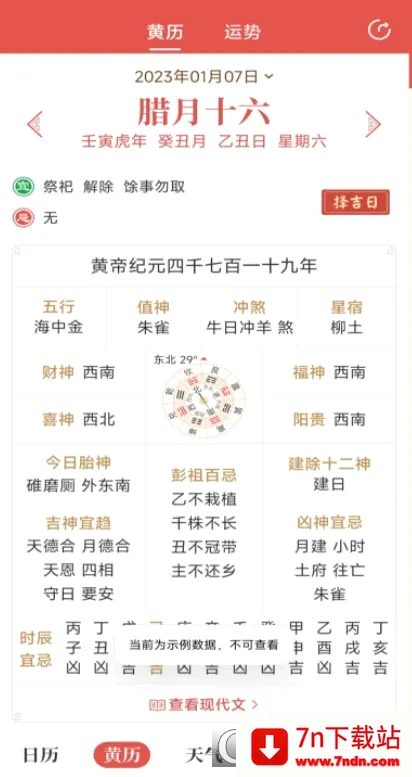Open the date picker 2023年01月07日
Image resolution: width=412 pixels, height=777 pixels.
pyautogui.click(x=204, y=76)
